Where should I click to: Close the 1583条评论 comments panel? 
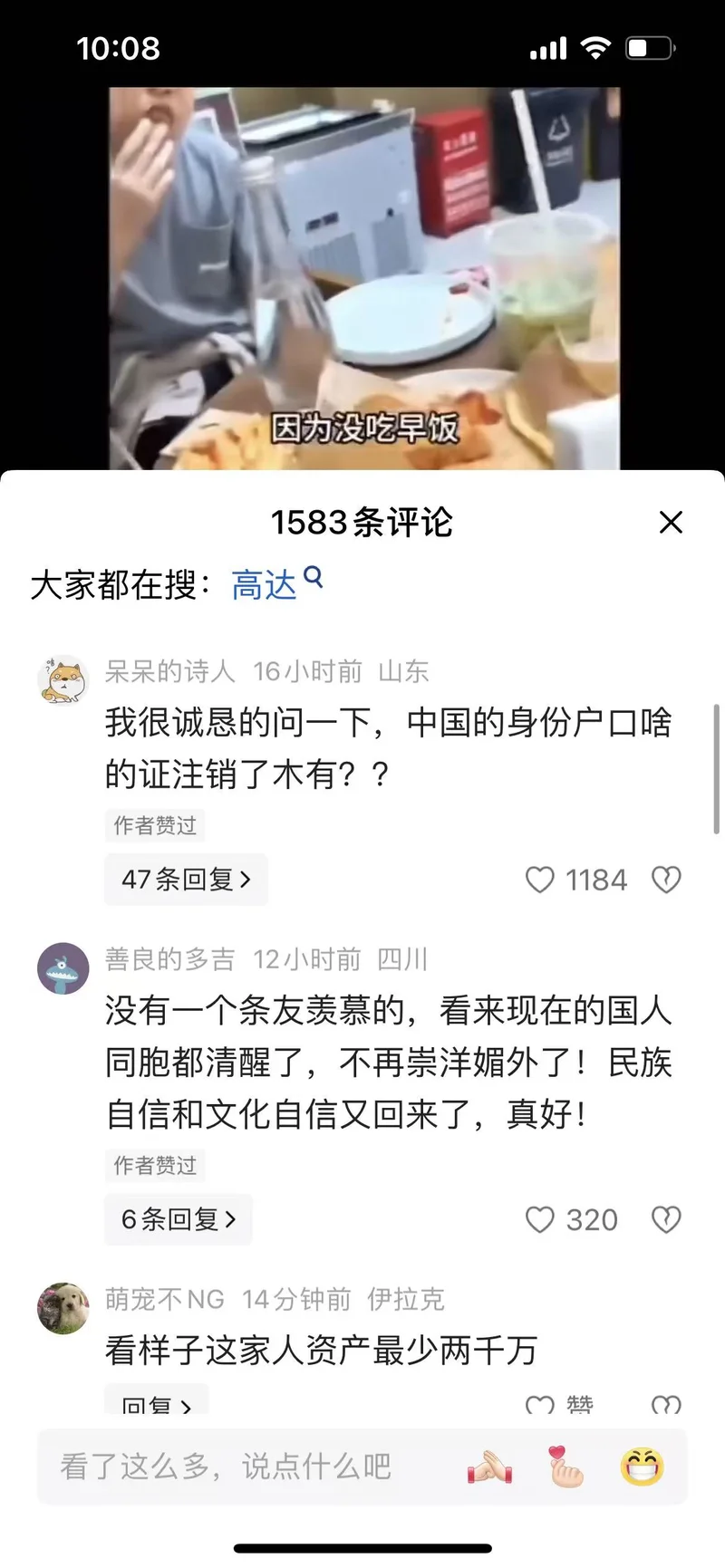[x=671, y=522]
